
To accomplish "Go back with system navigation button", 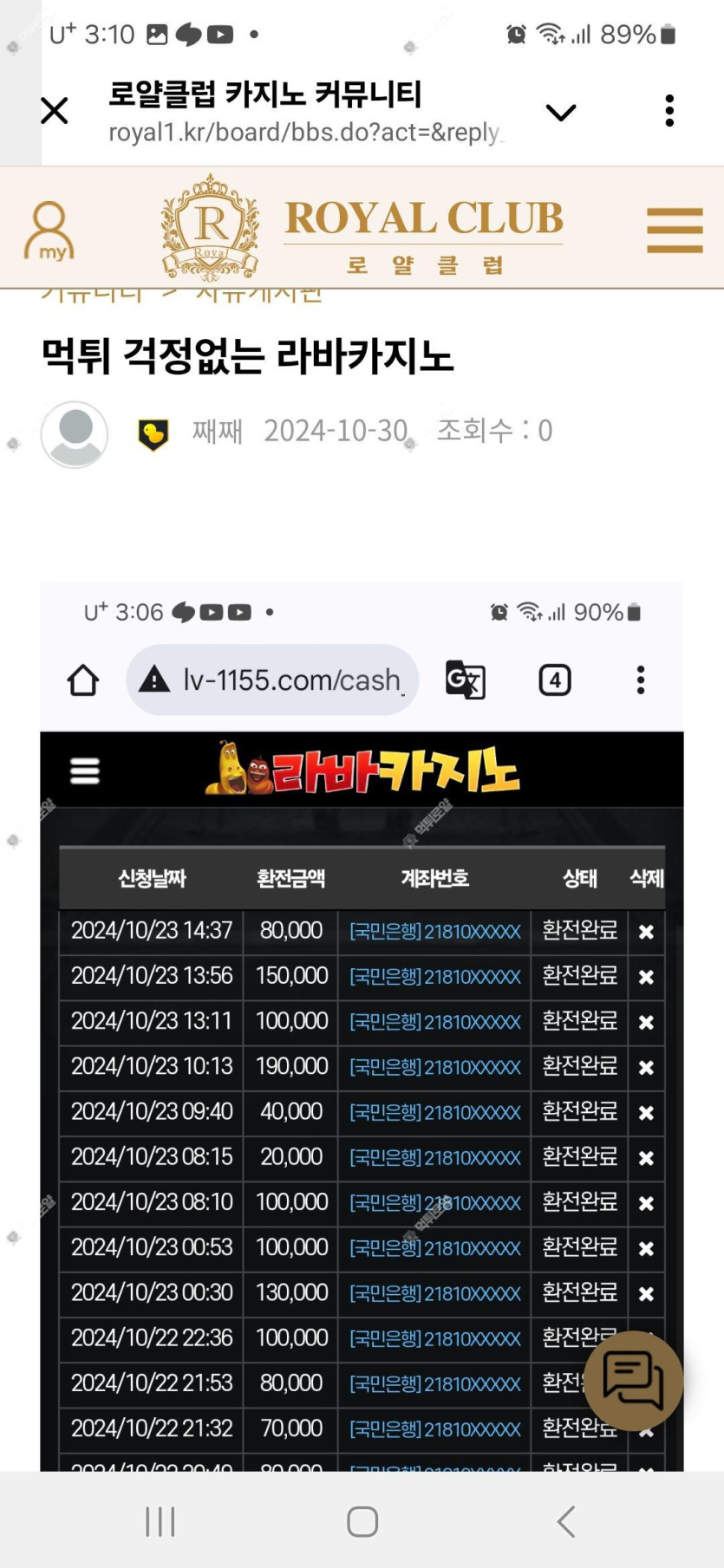I will (x=566, y=1521).
